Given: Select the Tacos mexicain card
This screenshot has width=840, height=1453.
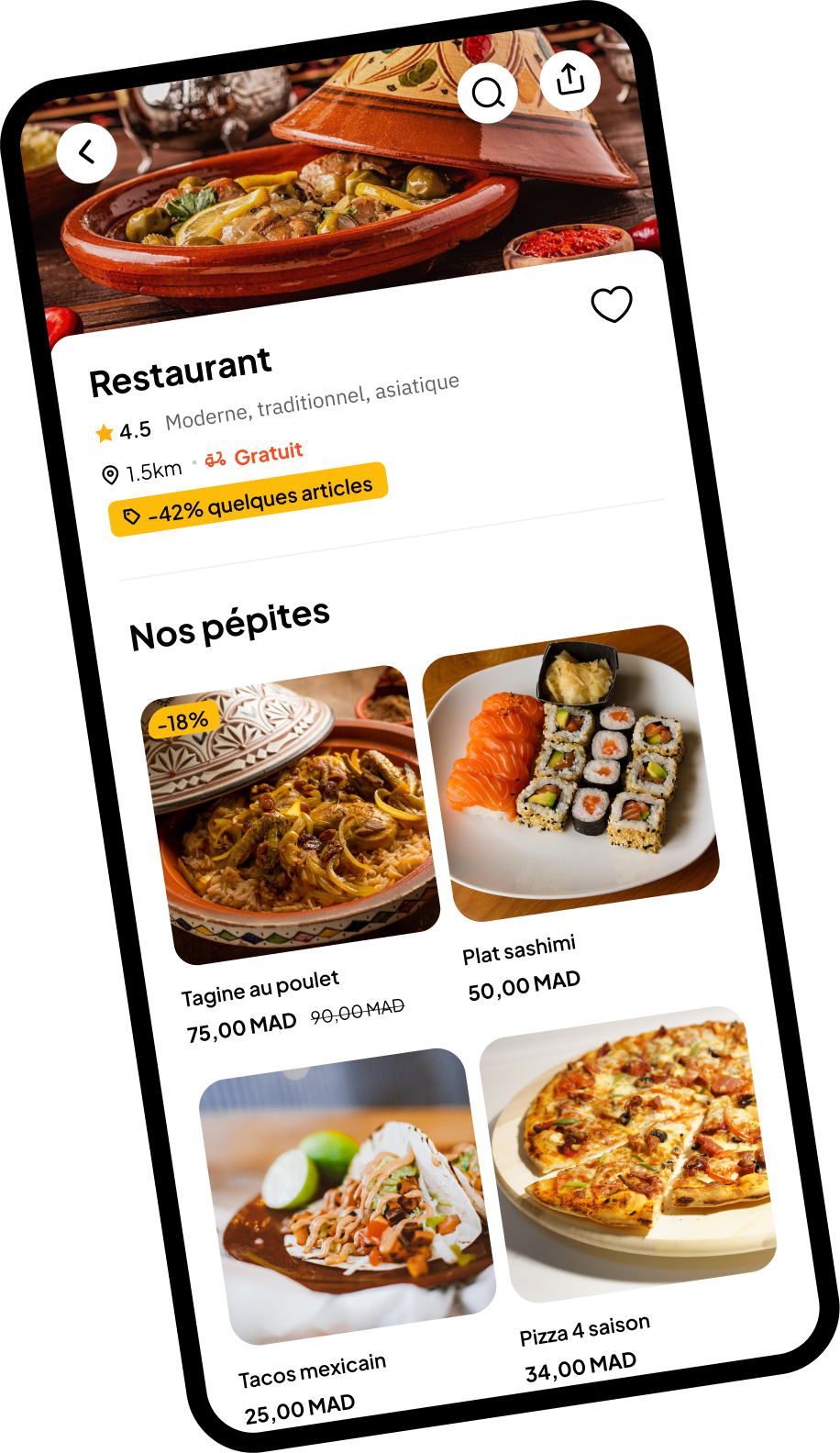Looking at the screenshot, I should coord(347,1196).
